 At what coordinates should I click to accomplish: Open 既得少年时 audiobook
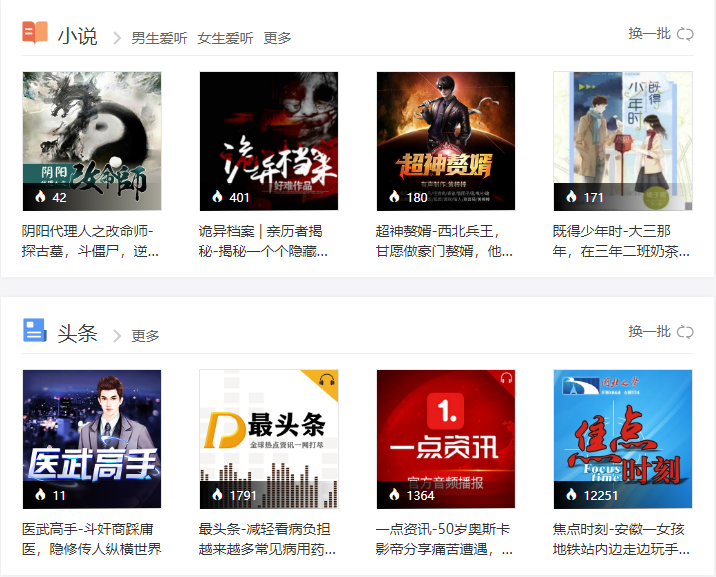(x=623, y=141)
